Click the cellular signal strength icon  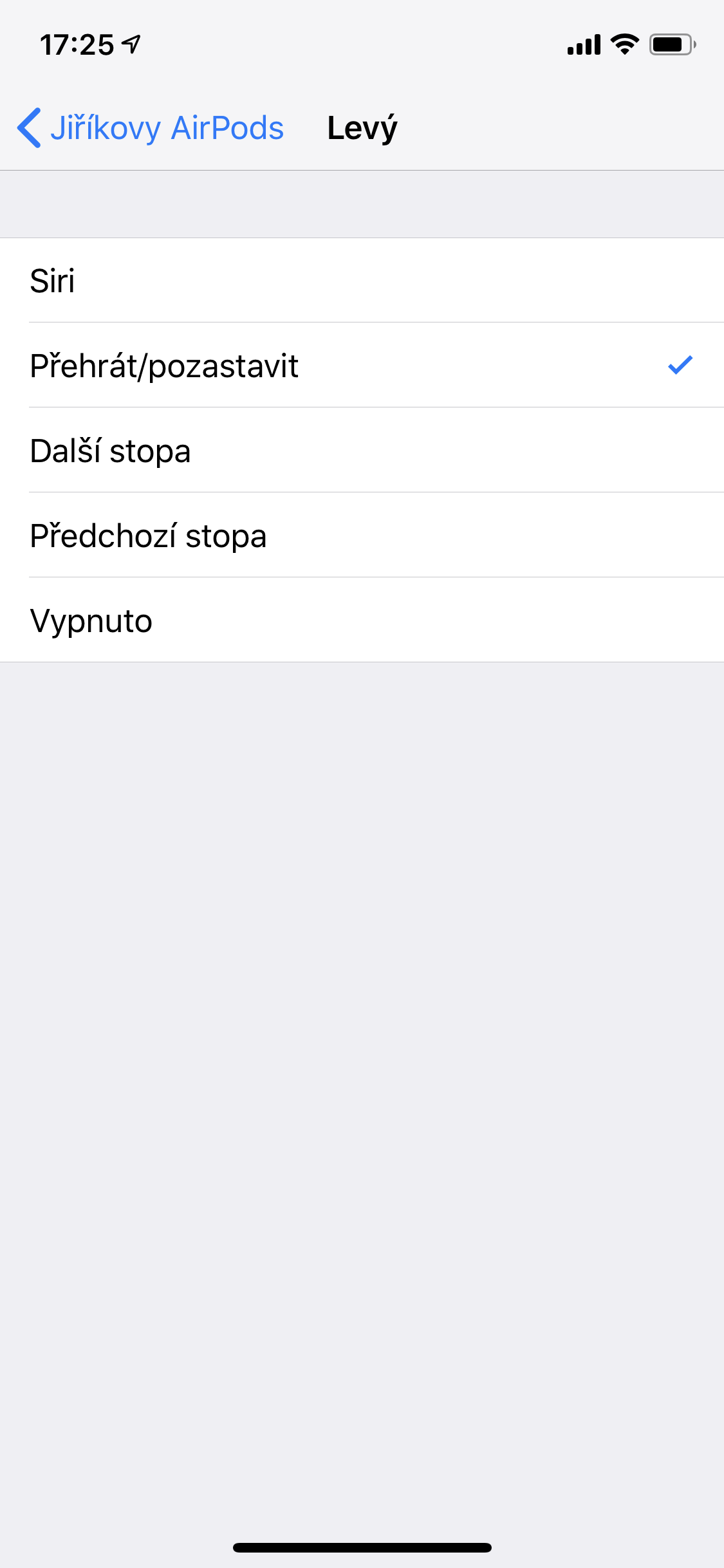(x=582, y=44)
